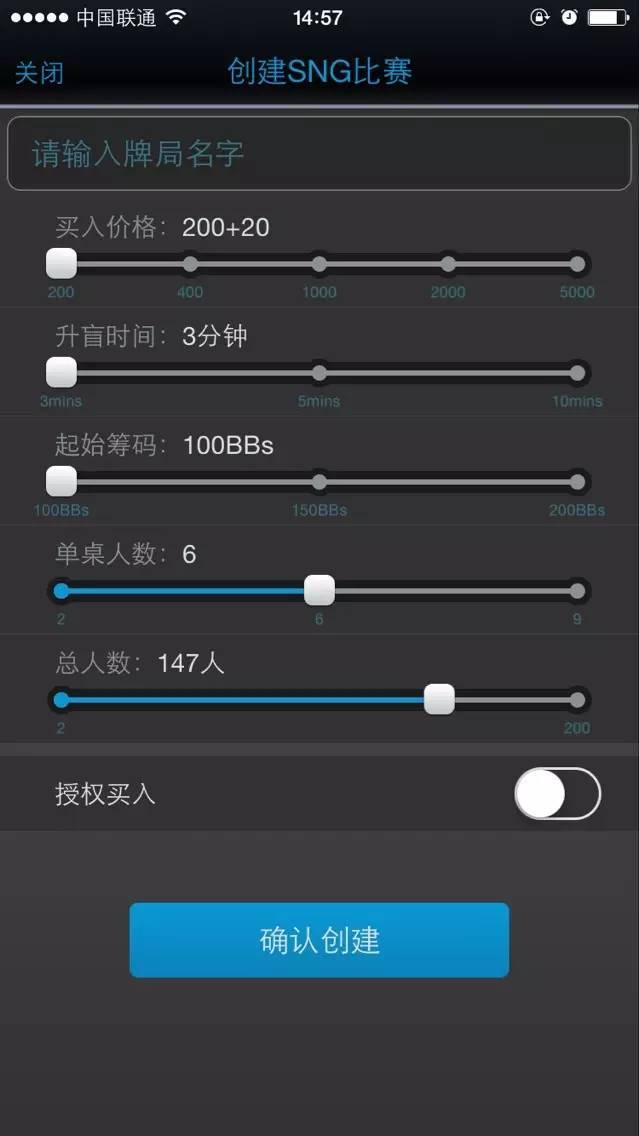Viewport: 639px width, 1136px height.
Task: Set buy-in price to 5000
Action: pos(577,264)
